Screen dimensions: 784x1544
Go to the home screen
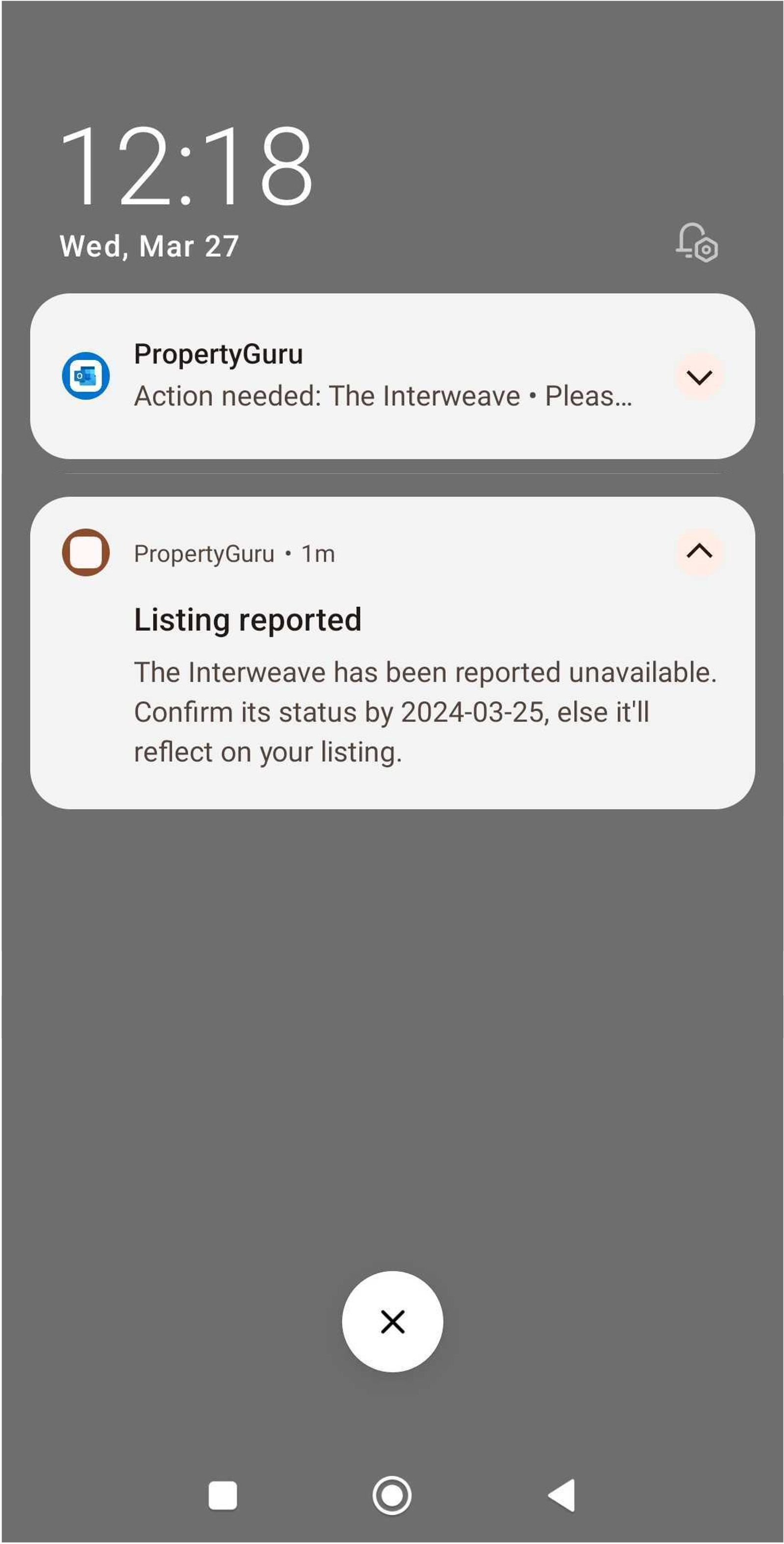pos(392,1495)
